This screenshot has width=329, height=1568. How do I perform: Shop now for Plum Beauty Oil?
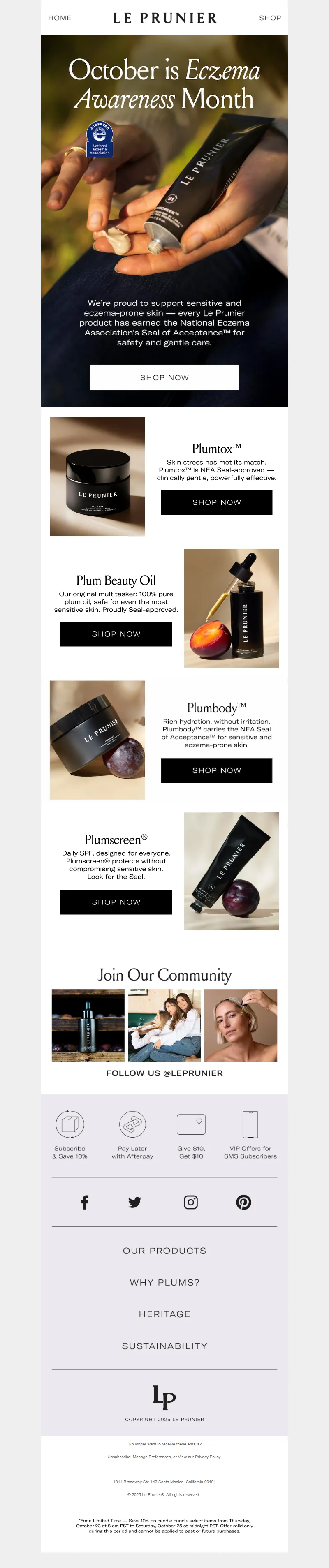(x=116, y=634)
